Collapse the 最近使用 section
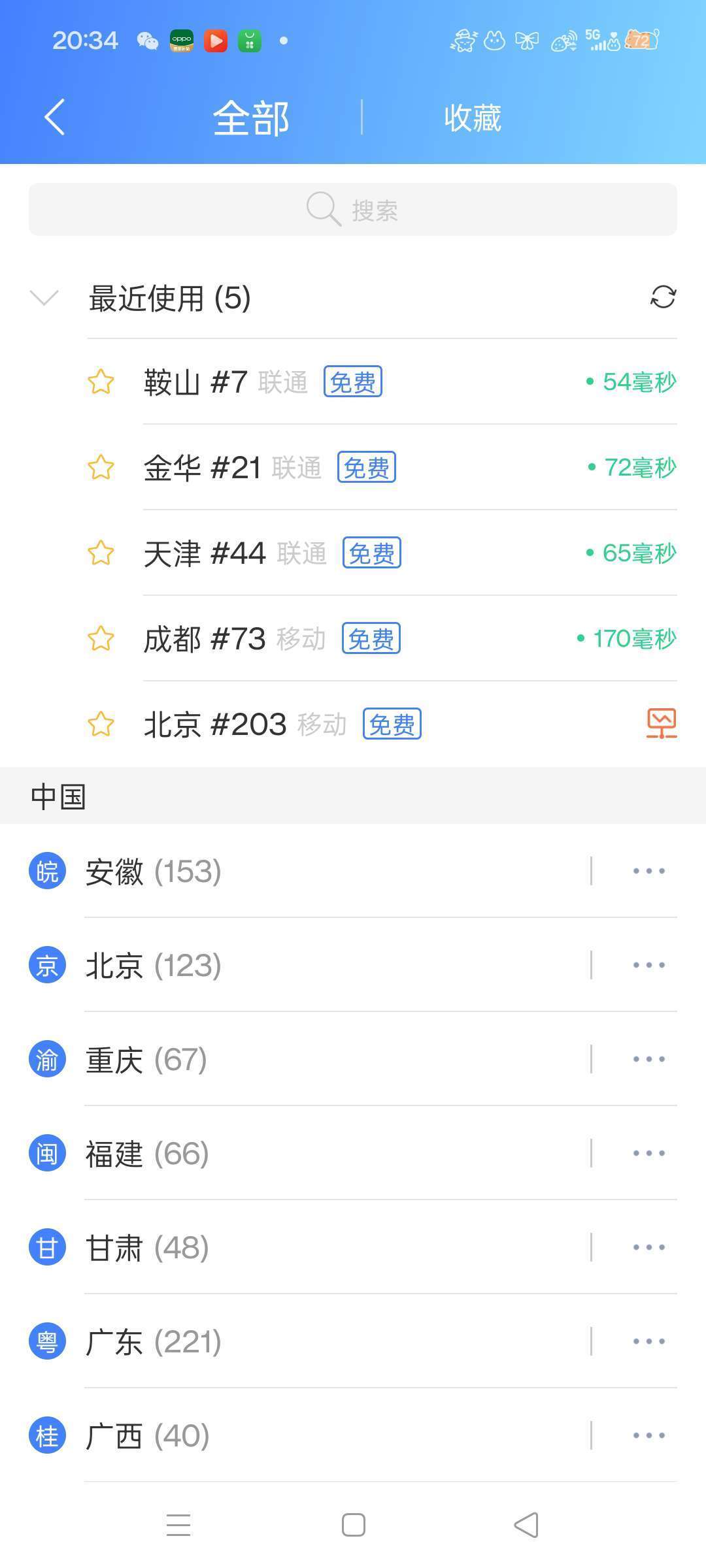Image resolution: width=706 pixels, height=1568 pixels. [44, 298]
